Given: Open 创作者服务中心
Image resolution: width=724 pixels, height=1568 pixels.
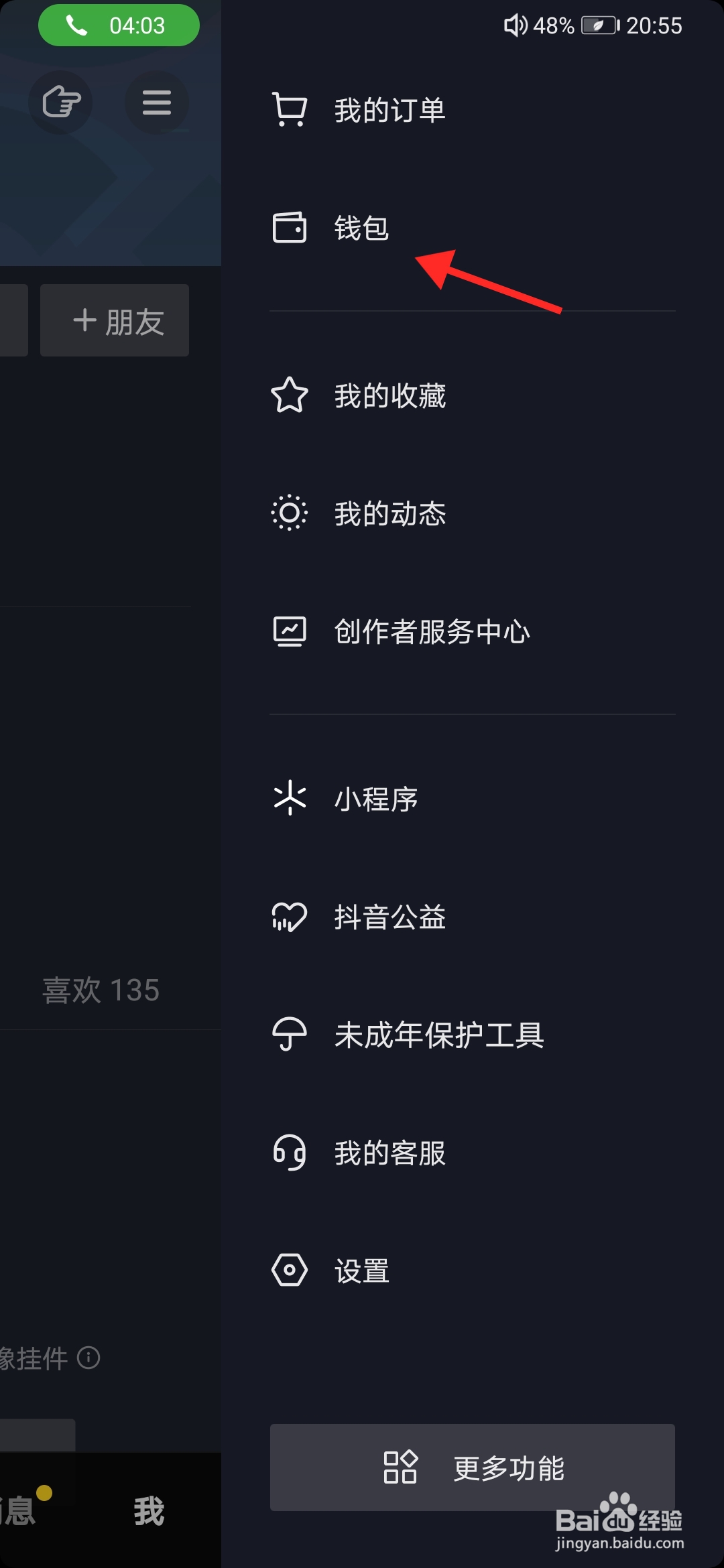Looking at the screenshot, I should click(472, 631).
